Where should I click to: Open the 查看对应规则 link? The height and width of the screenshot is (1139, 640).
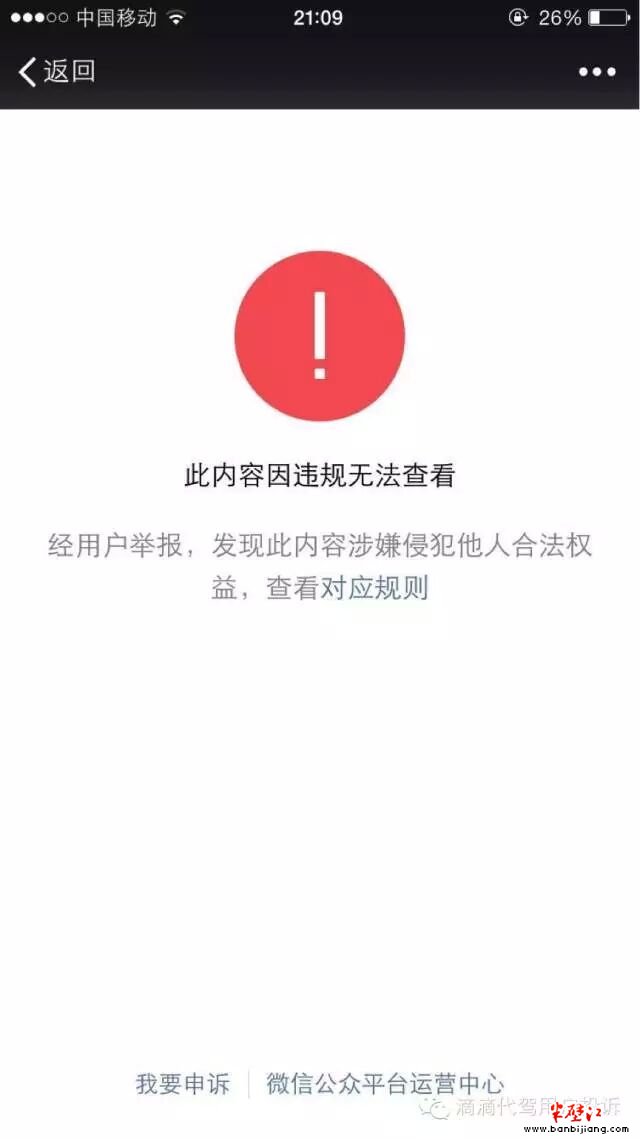point(347,588)
